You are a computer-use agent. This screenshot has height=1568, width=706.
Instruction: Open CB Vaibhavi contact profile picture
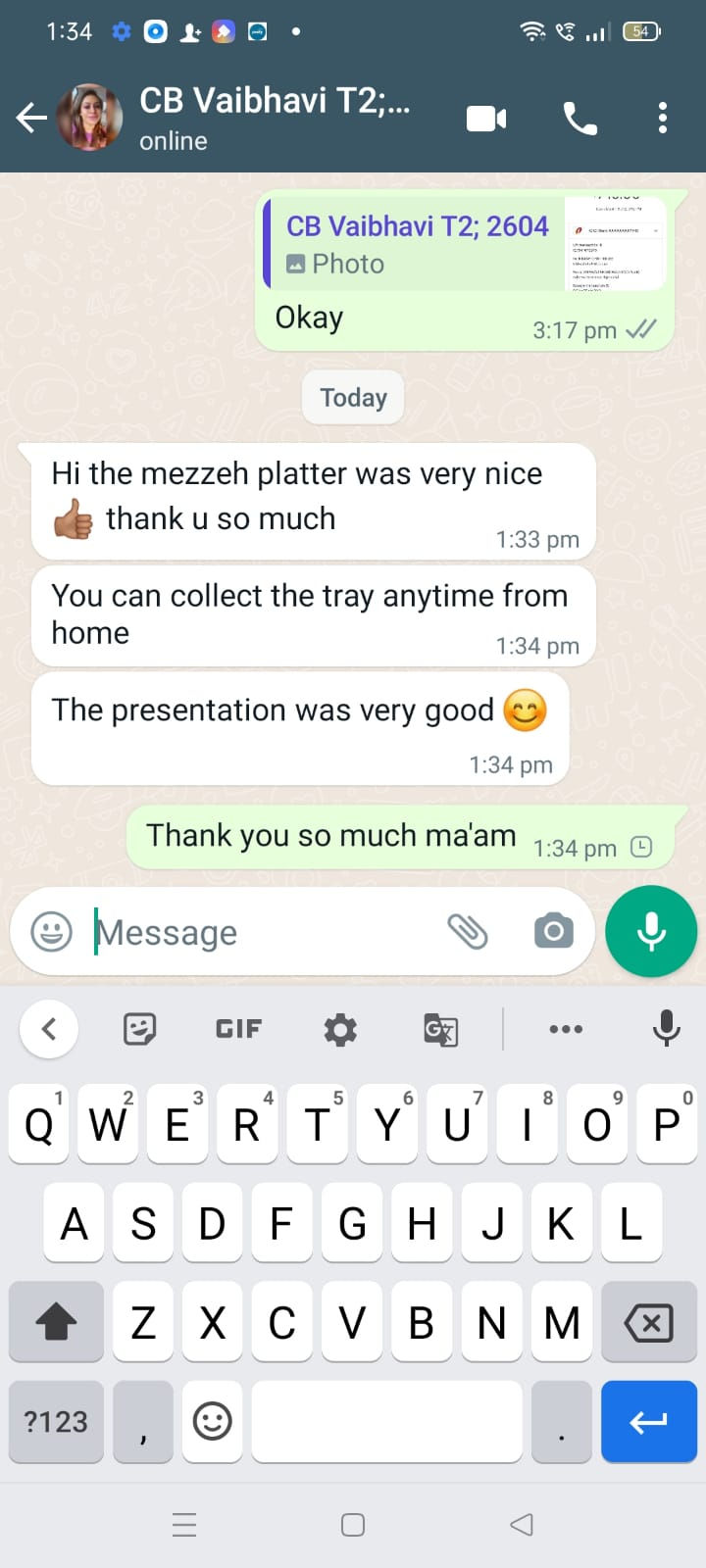(89, 118)
